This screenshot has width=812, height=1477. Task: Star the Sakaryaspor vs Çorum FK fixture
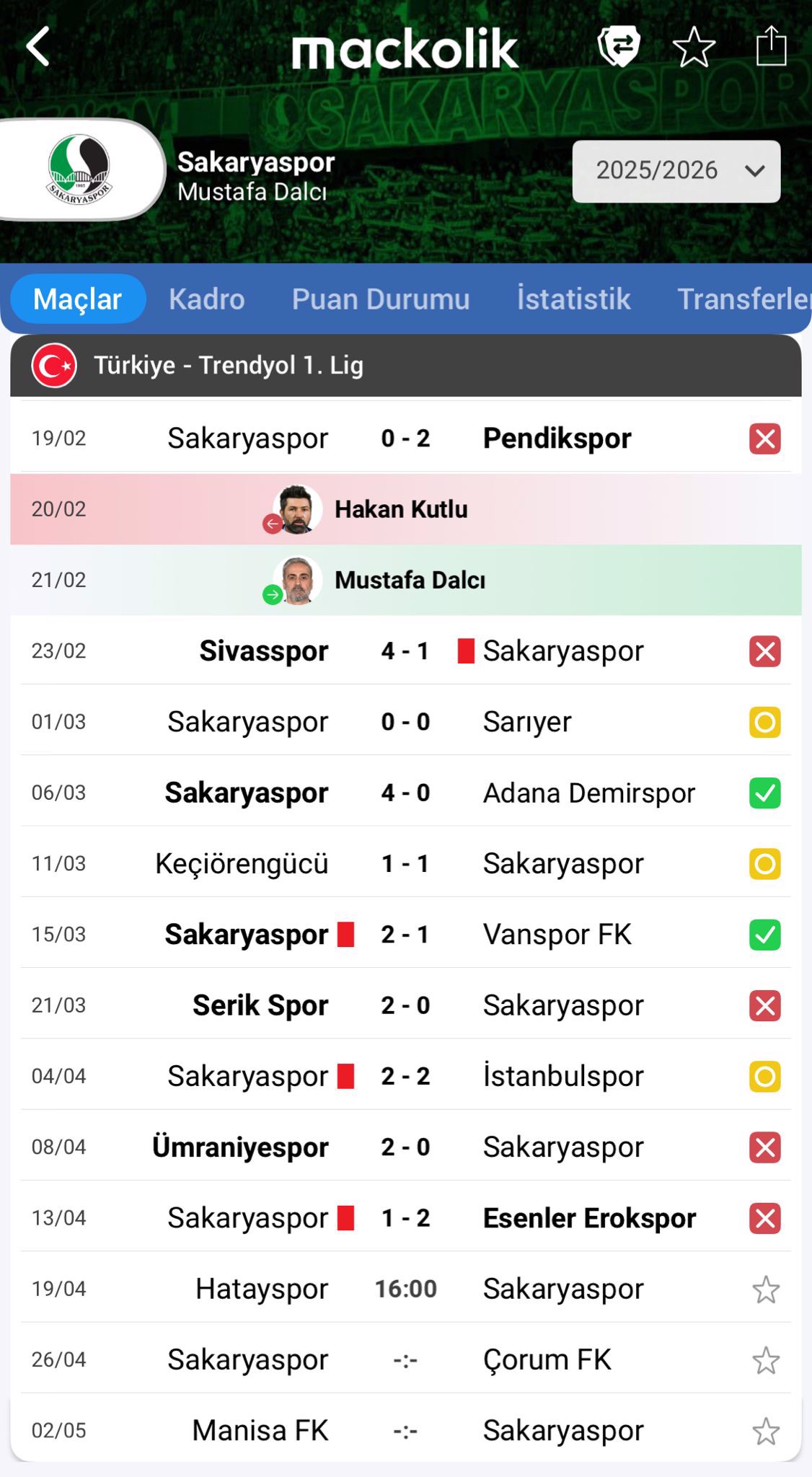(x=765, y=1360)
